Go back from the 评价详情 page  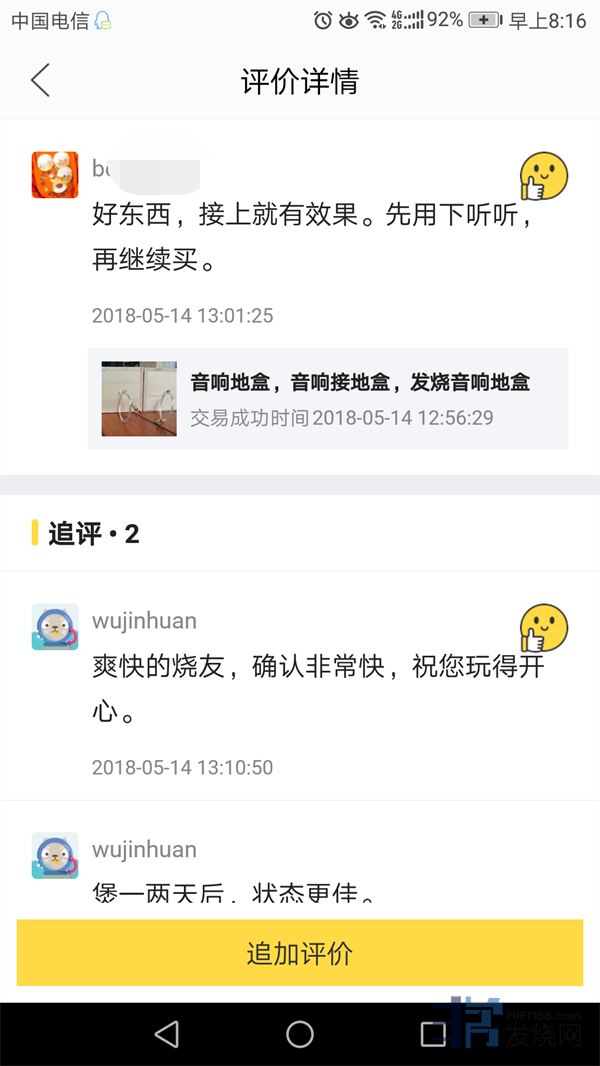pos(40,80)
